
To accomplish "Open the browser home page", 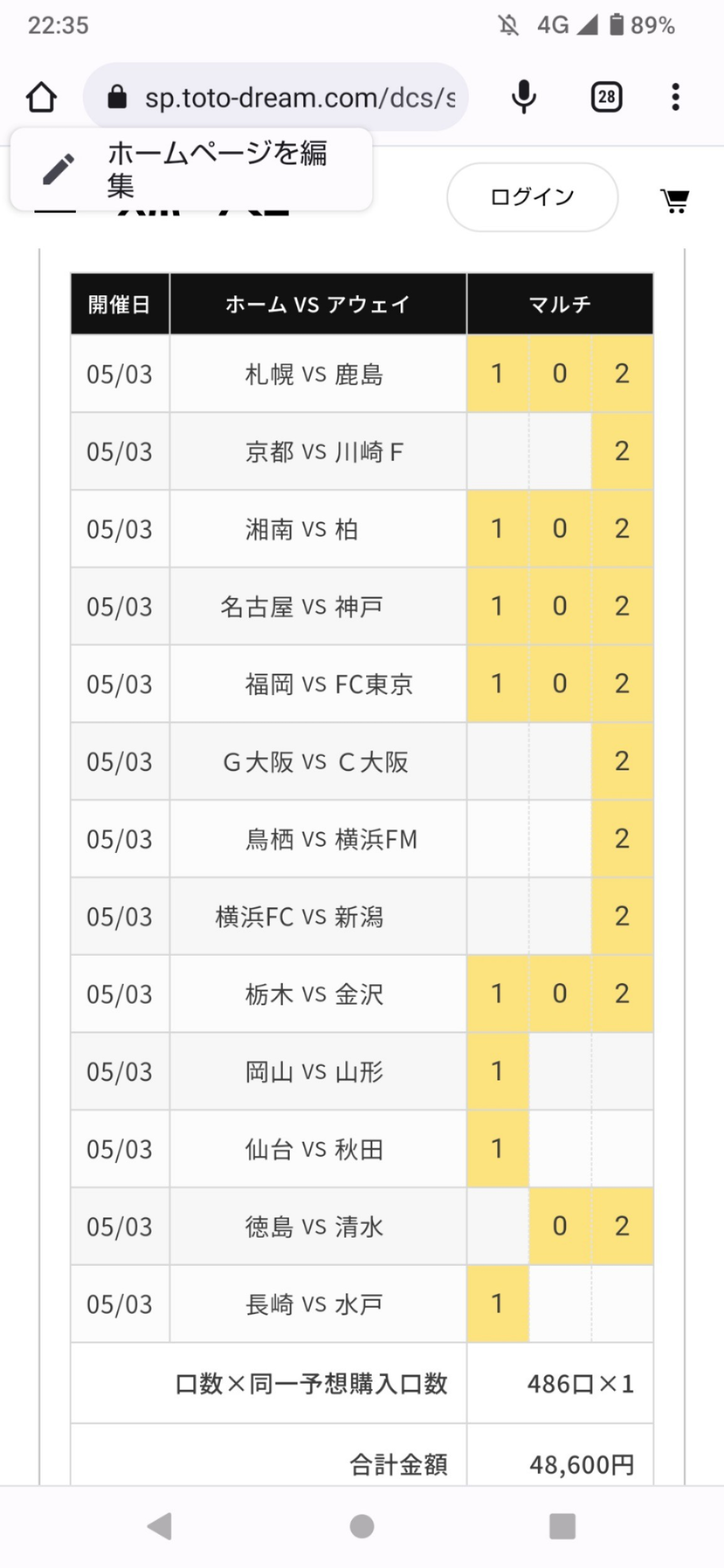I will (41, 98).
